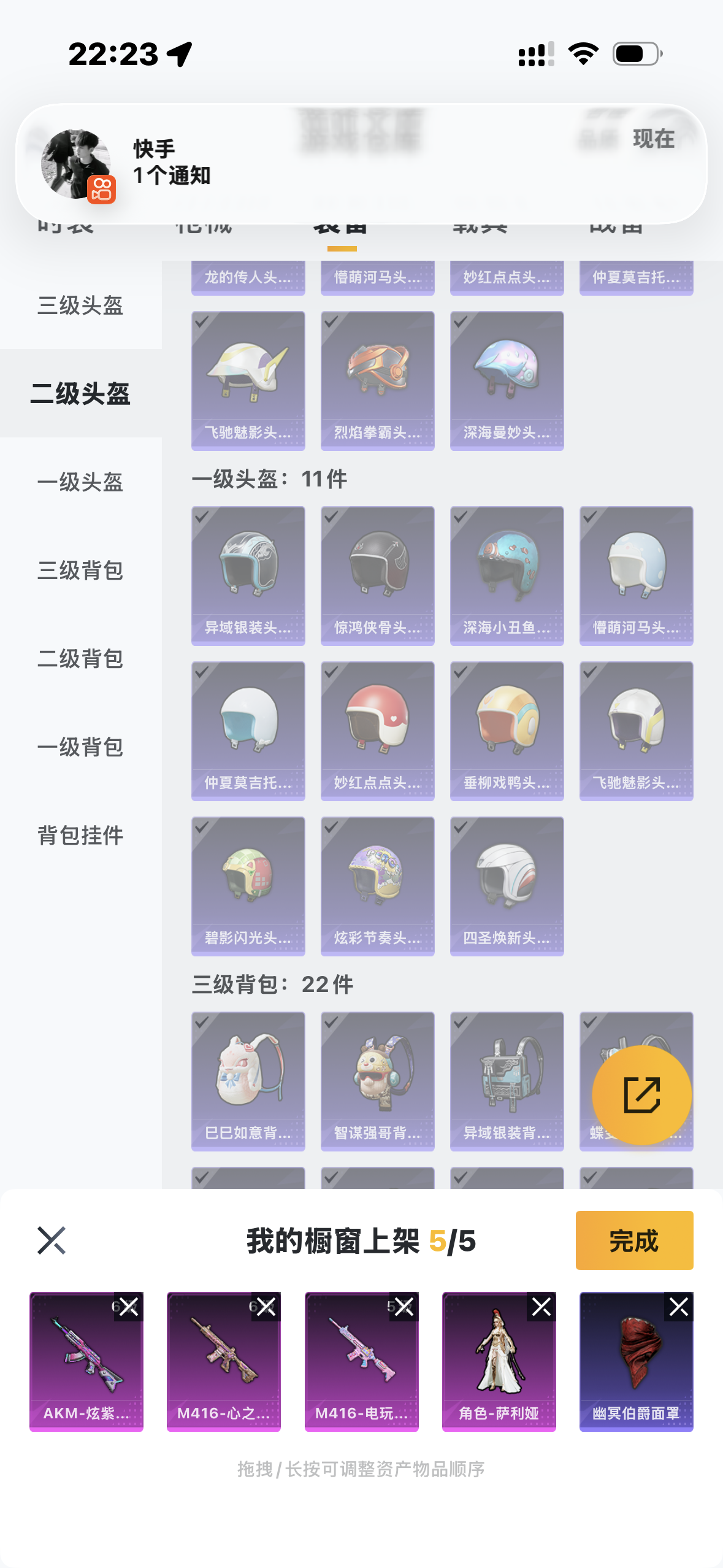The width and height of the screenshot is (723, 1568).
Task: Open the 快手 notification banner
Action: click(361, 163)
